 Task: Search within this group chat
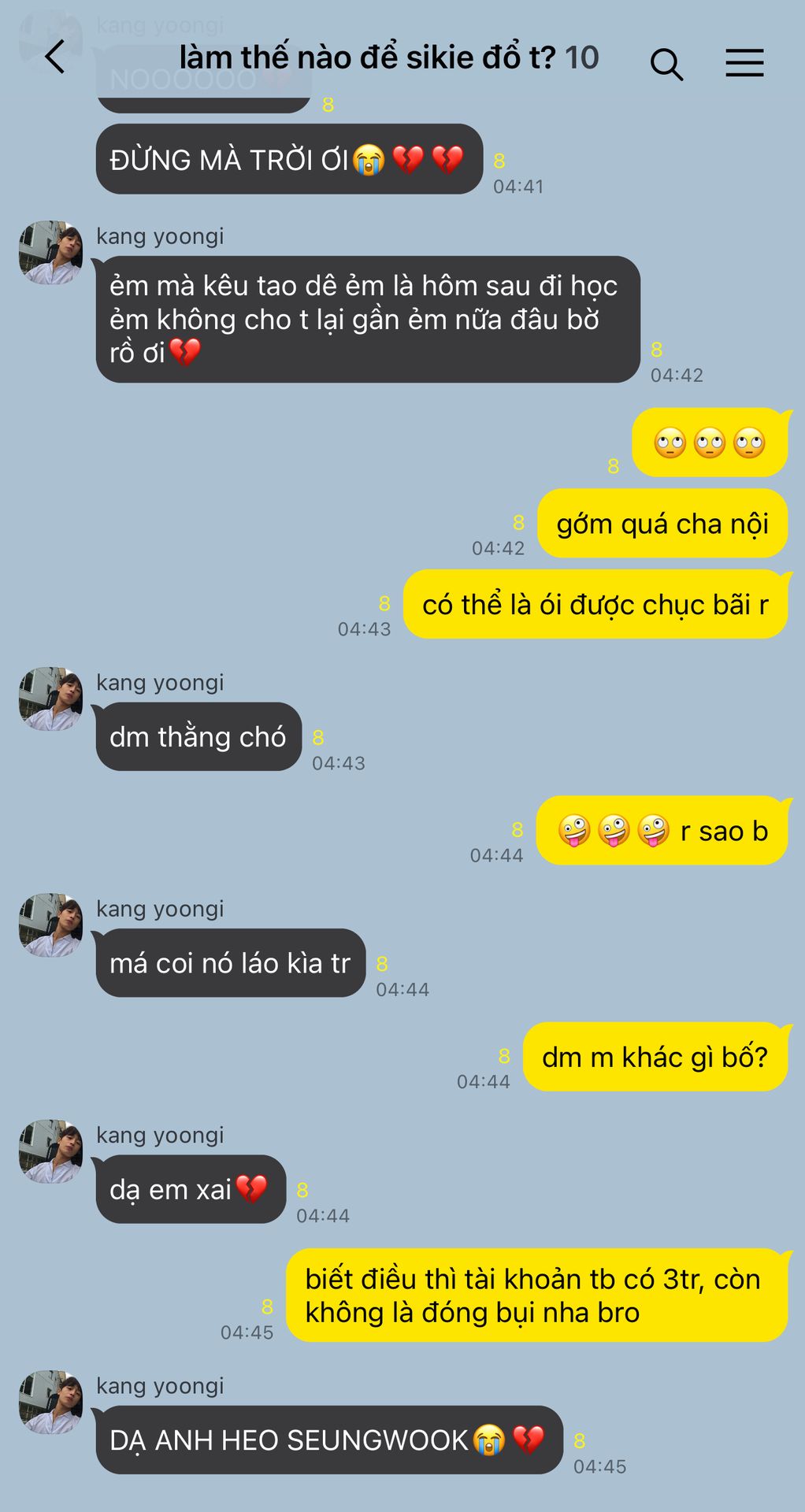point(666,63)
